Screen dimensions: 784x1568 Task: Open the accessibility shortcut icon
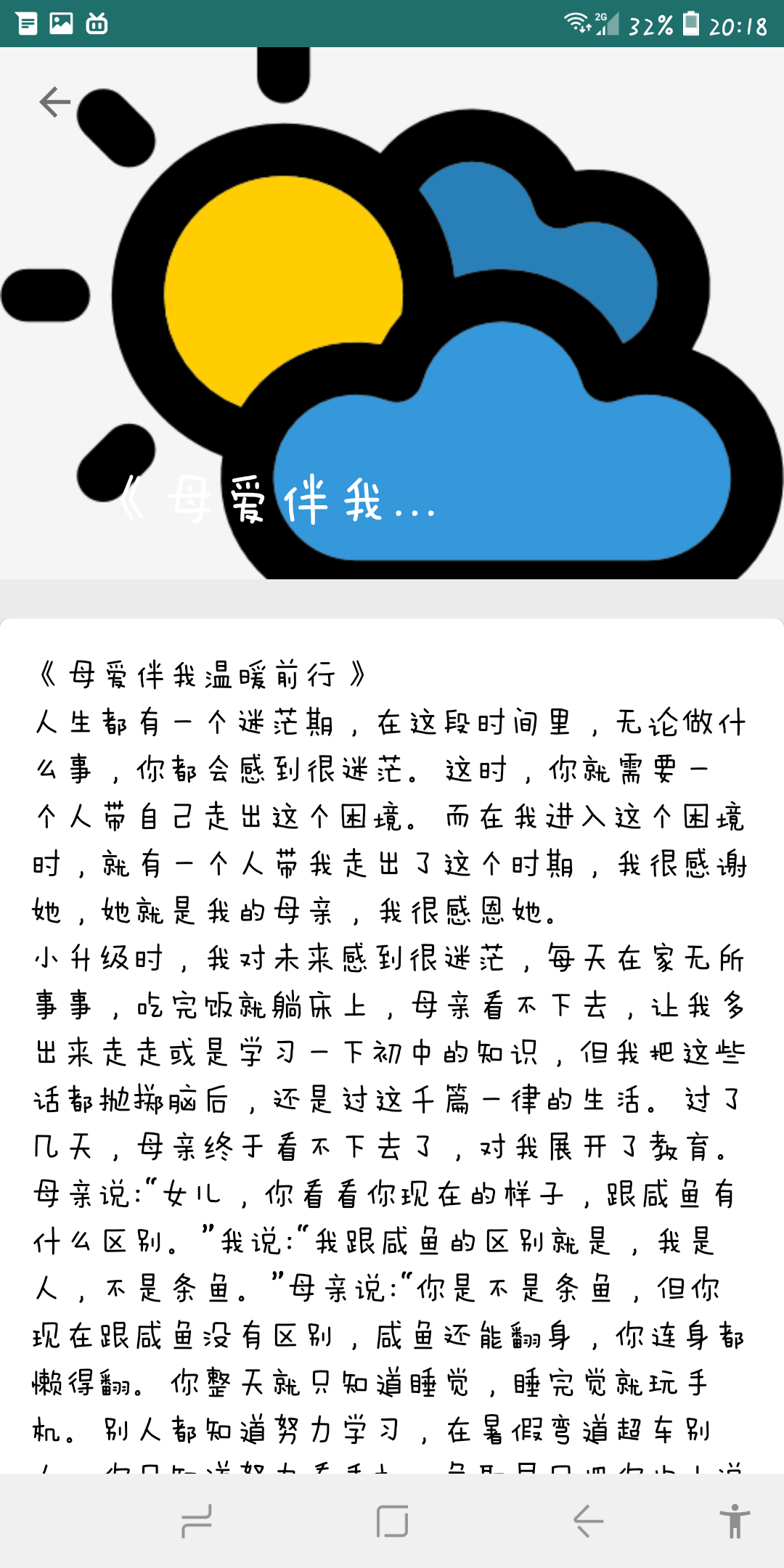coord(734,1521)
